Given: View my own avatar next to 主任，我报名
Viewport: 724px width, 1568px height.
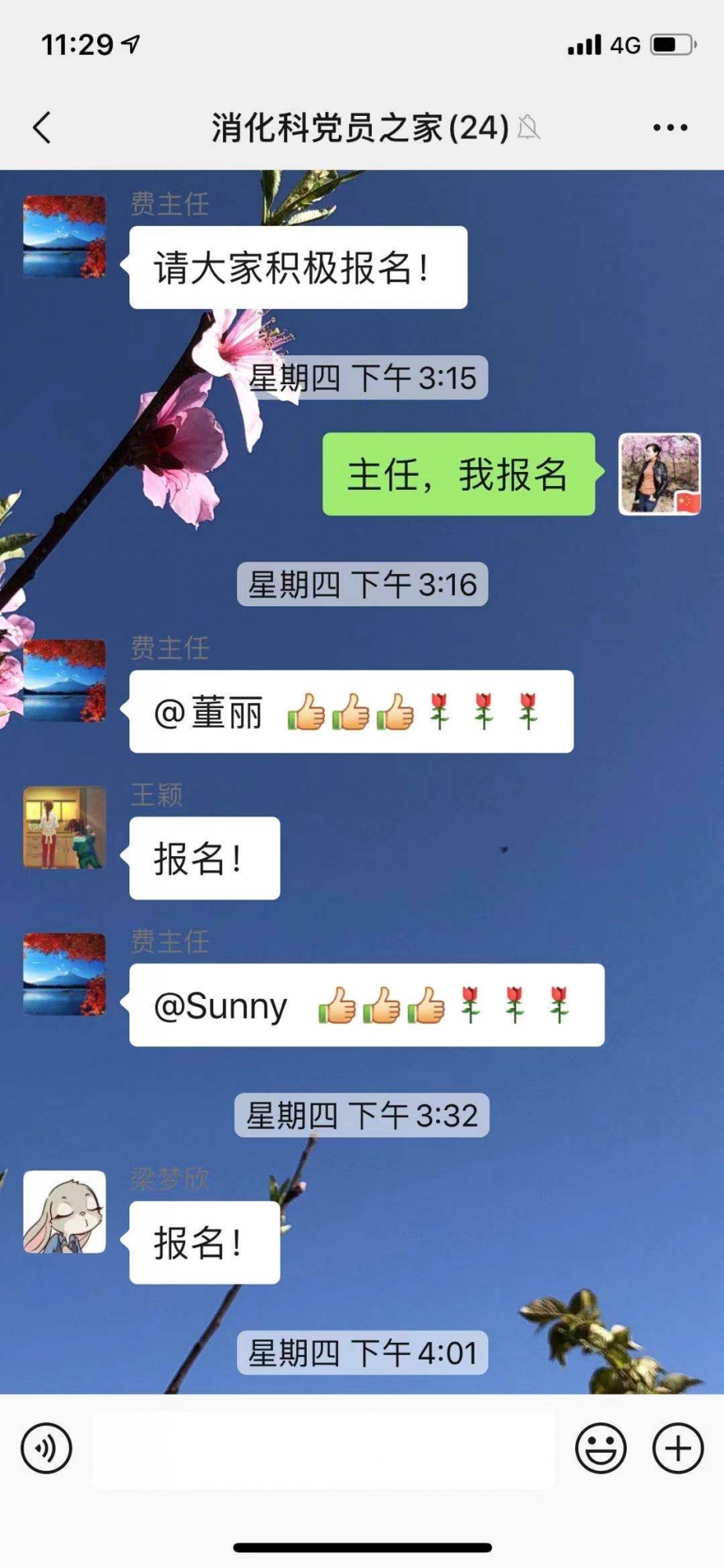Looking at the screenshot, I should (x=659, y=474).
